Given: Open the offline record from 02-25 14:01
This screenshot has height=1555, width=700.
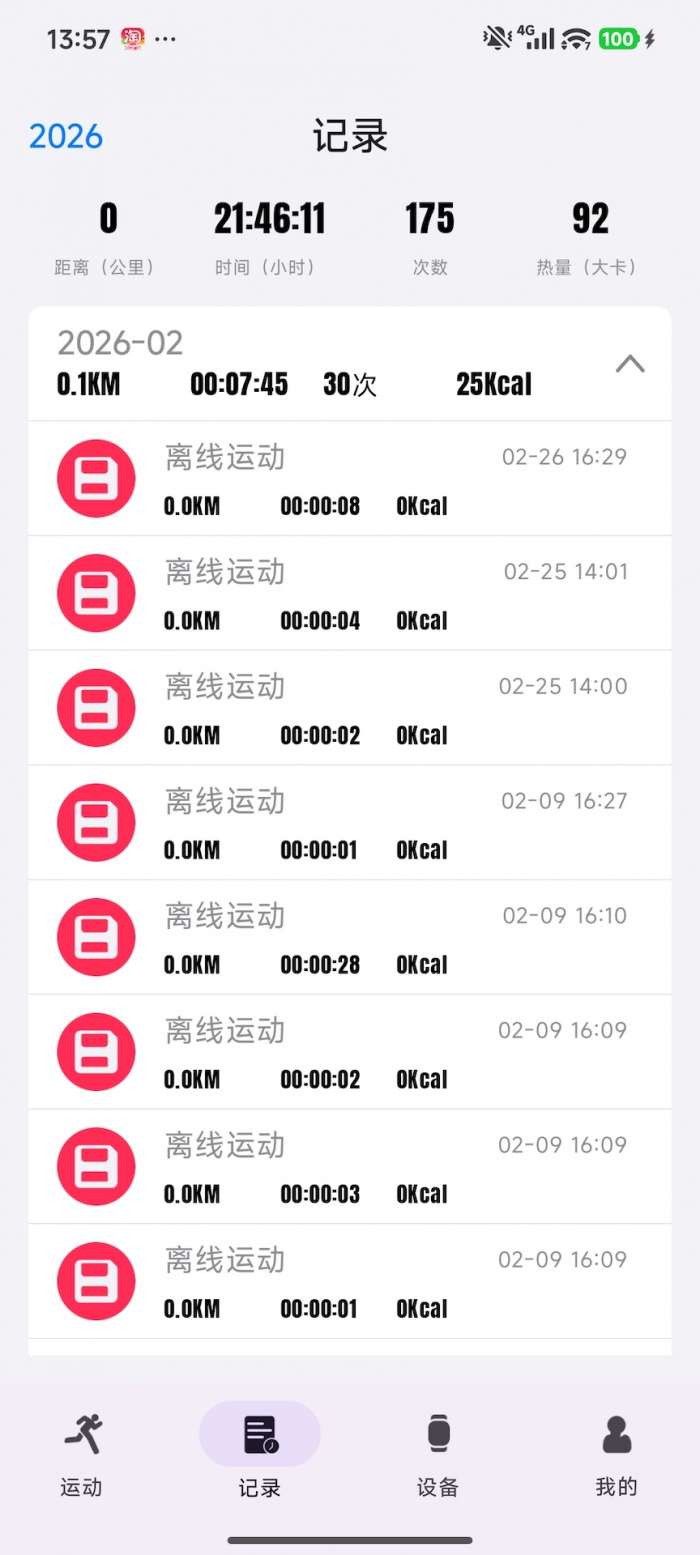Looking at the screenshot, I should click(x=350, y=593).
